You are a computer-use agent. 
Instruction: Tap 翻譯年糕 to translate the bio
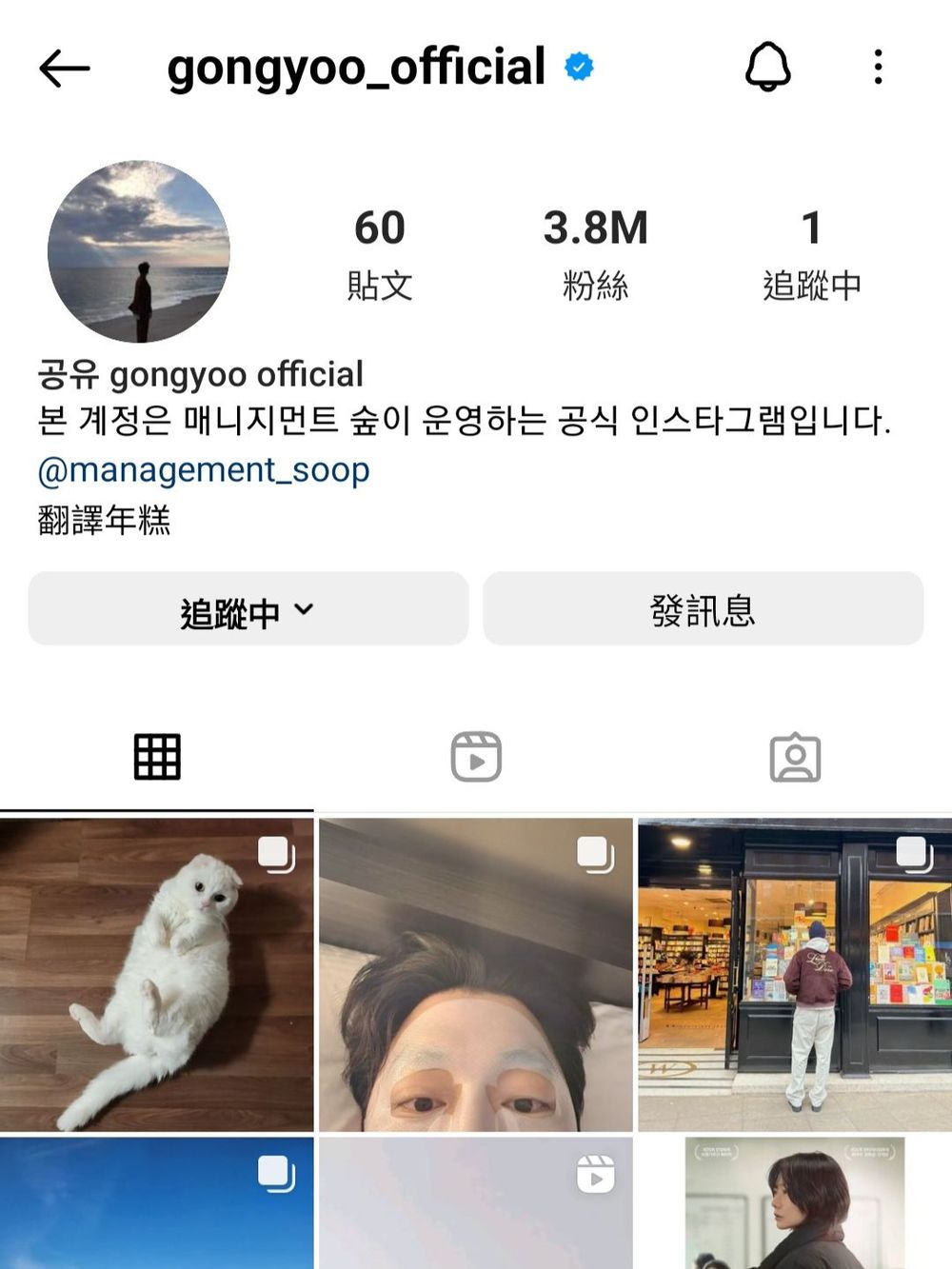(105, 521)
